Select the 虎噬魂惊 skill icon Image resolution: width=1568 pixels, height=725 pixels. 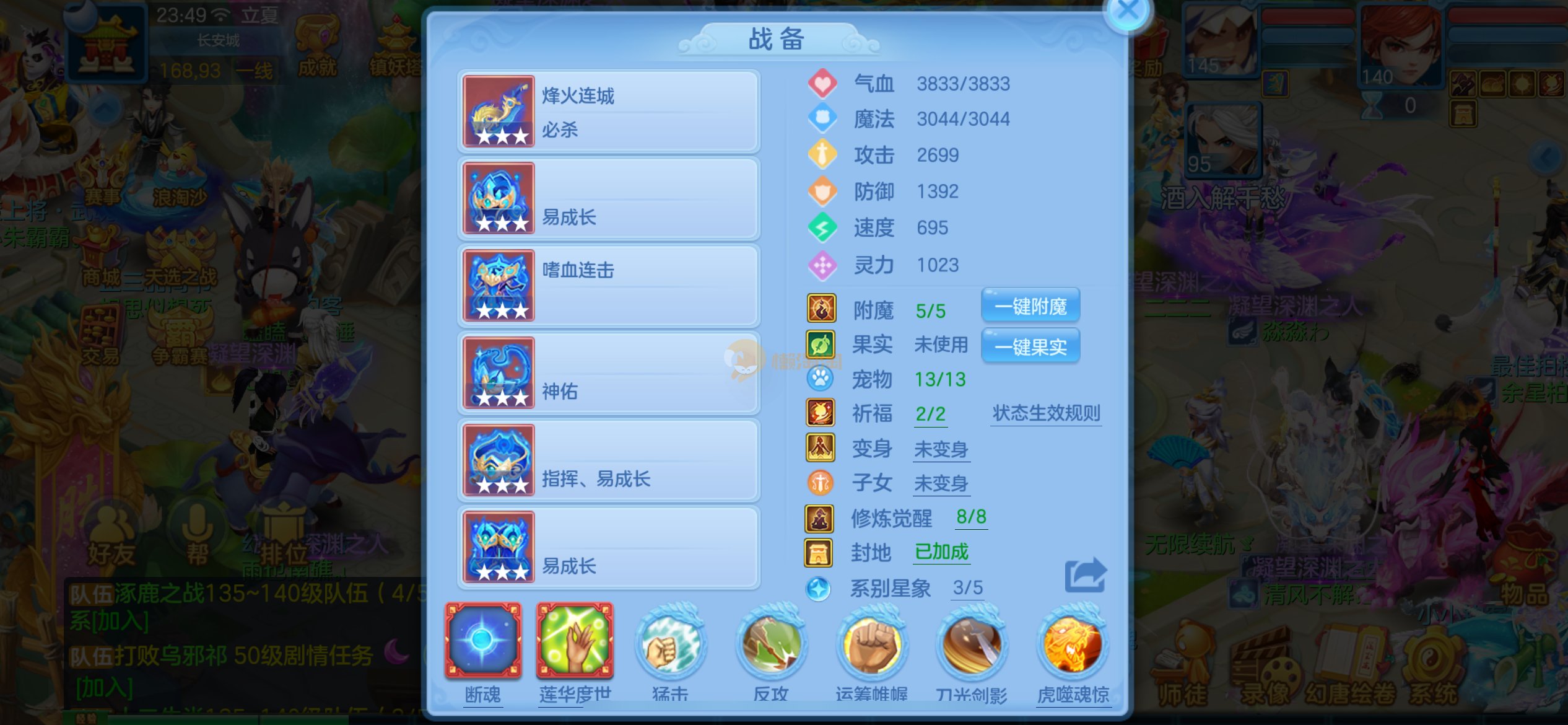point(1073,644)
